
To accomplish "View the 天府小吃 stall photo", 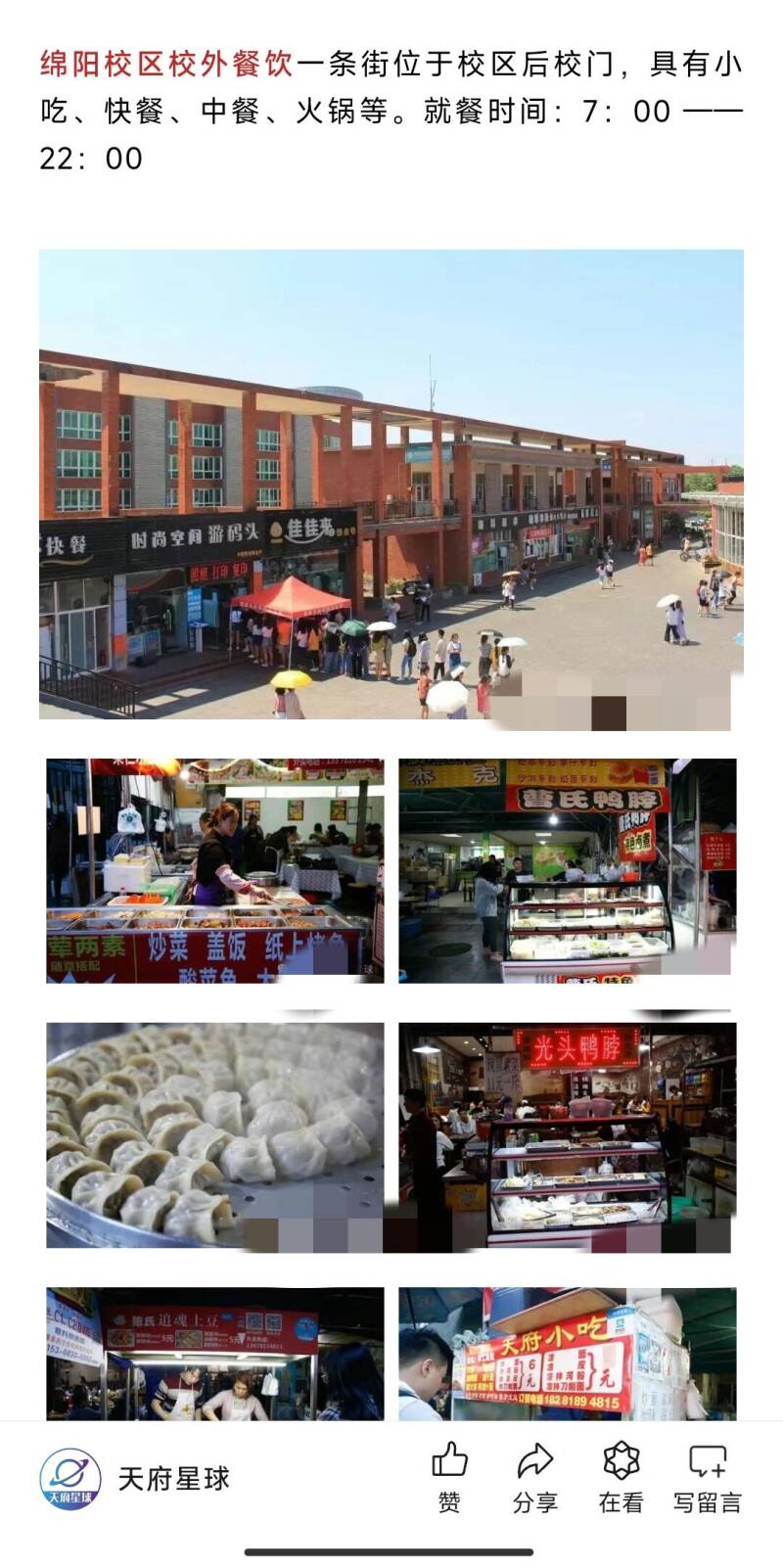I will coord(568,1356).
